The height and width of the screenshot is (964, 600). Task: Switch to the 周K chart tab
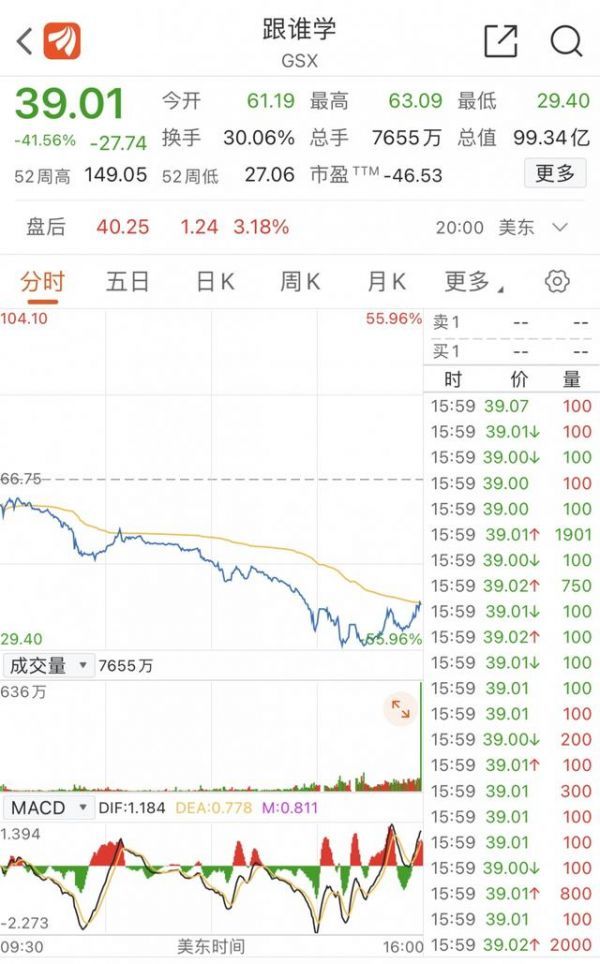(300, 282)
